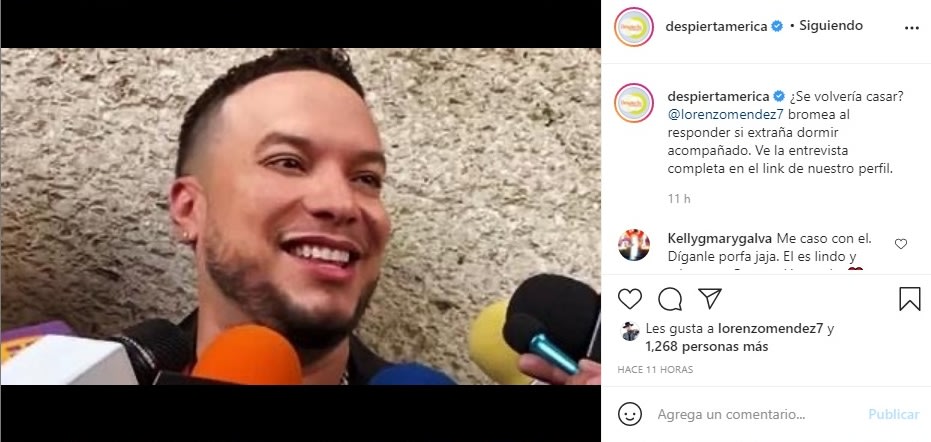Open despiertamerica profile from the header
The width and height of the screenshot is (931, 442).
(717, 26)
